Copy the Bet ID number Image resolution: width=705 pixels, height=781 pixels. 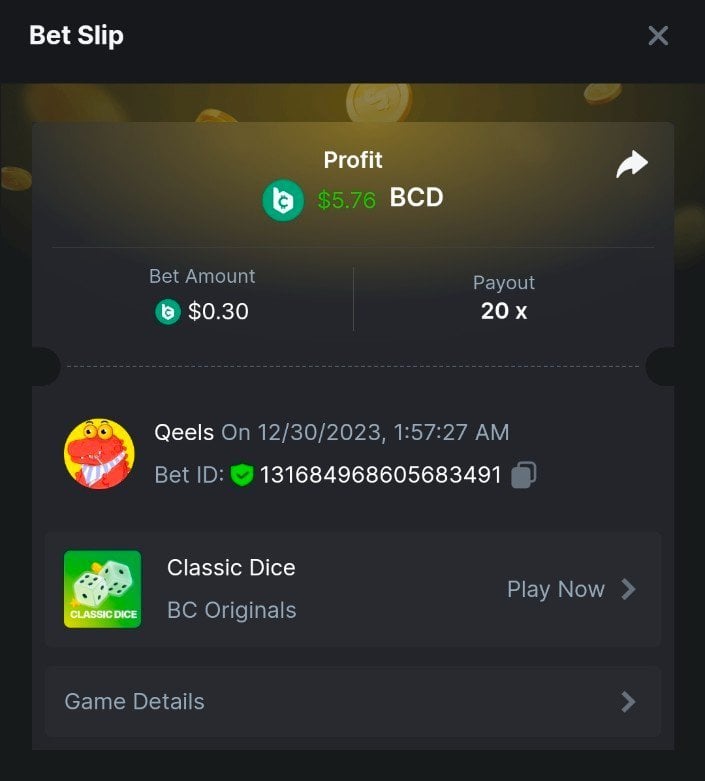(524, 475)
